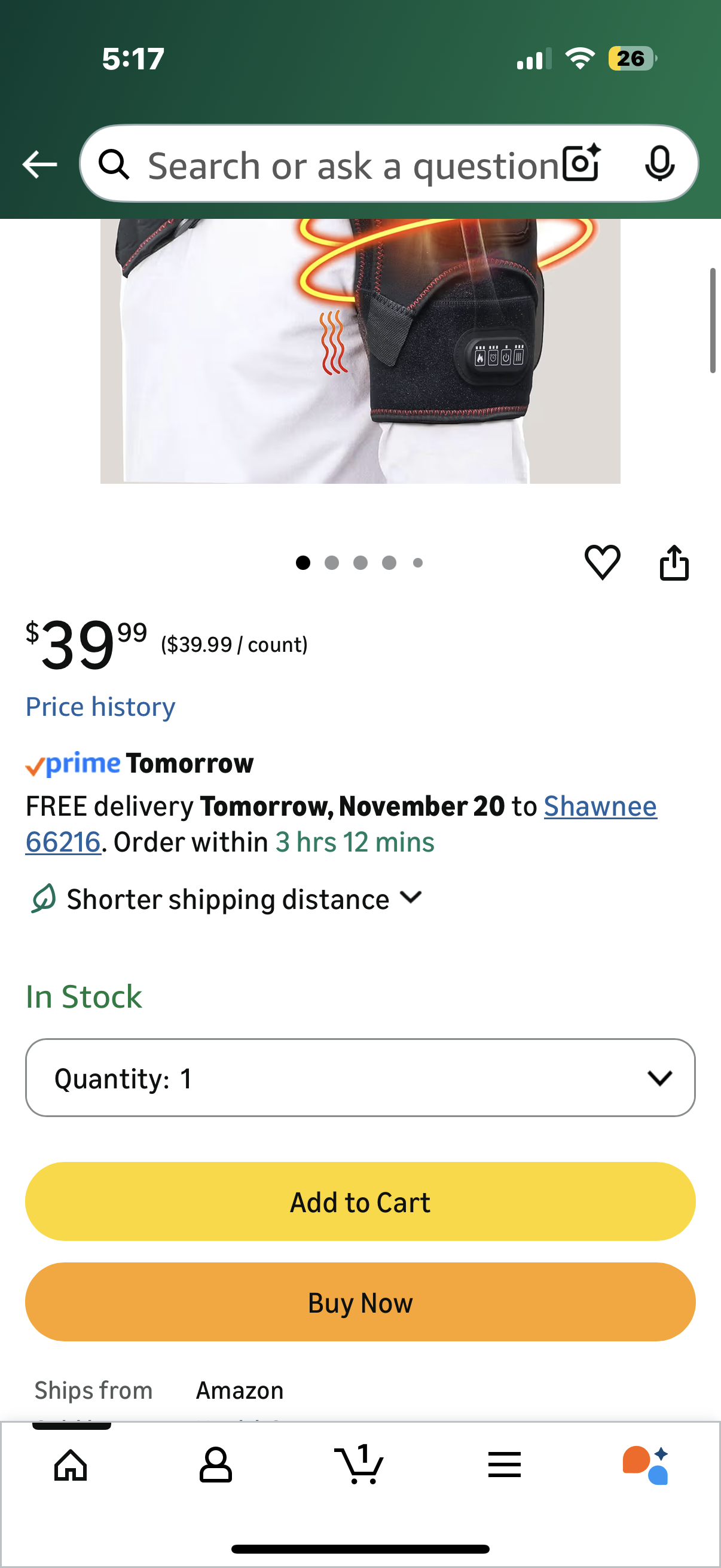
Task: Go to the Home tab
Action: click(x=71, y=1465)
